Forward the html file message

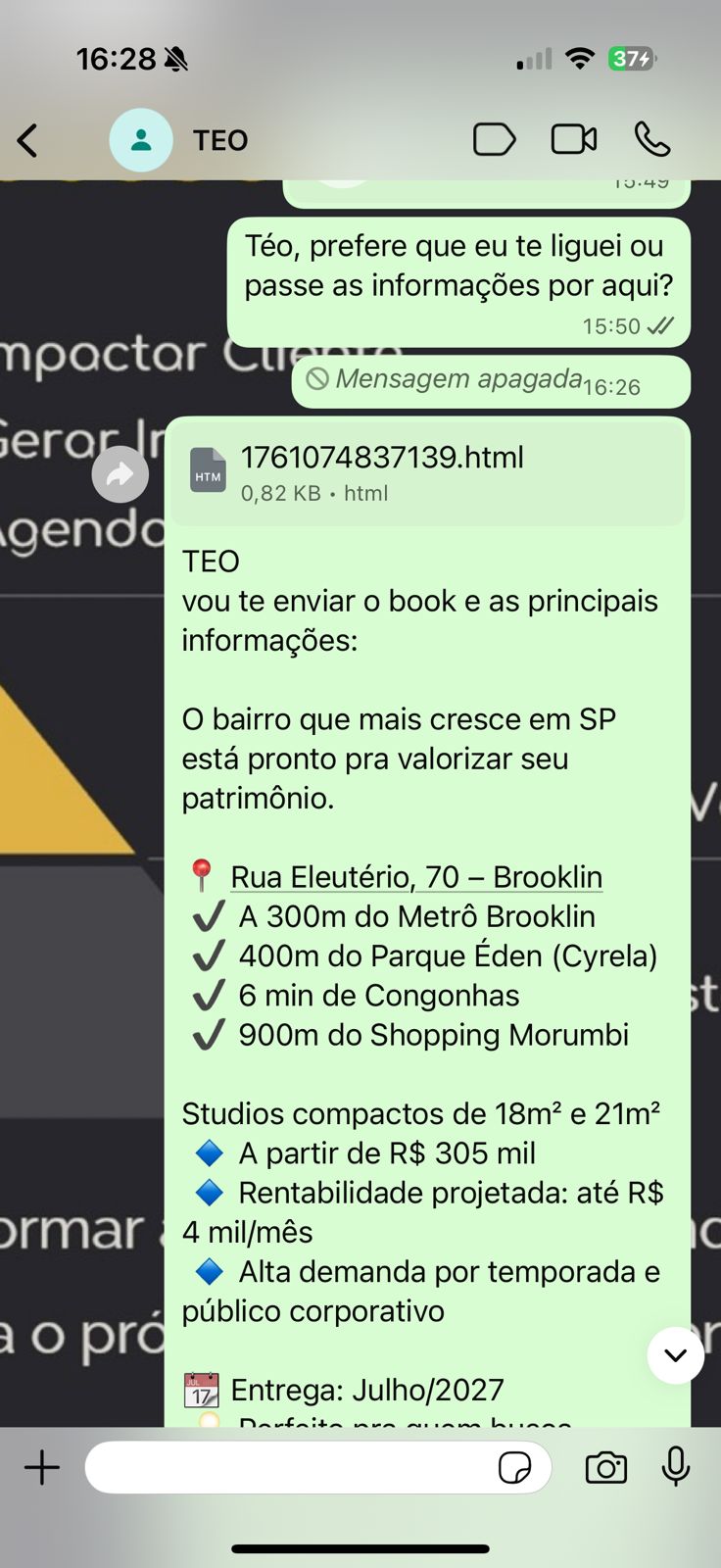[120, 475]
